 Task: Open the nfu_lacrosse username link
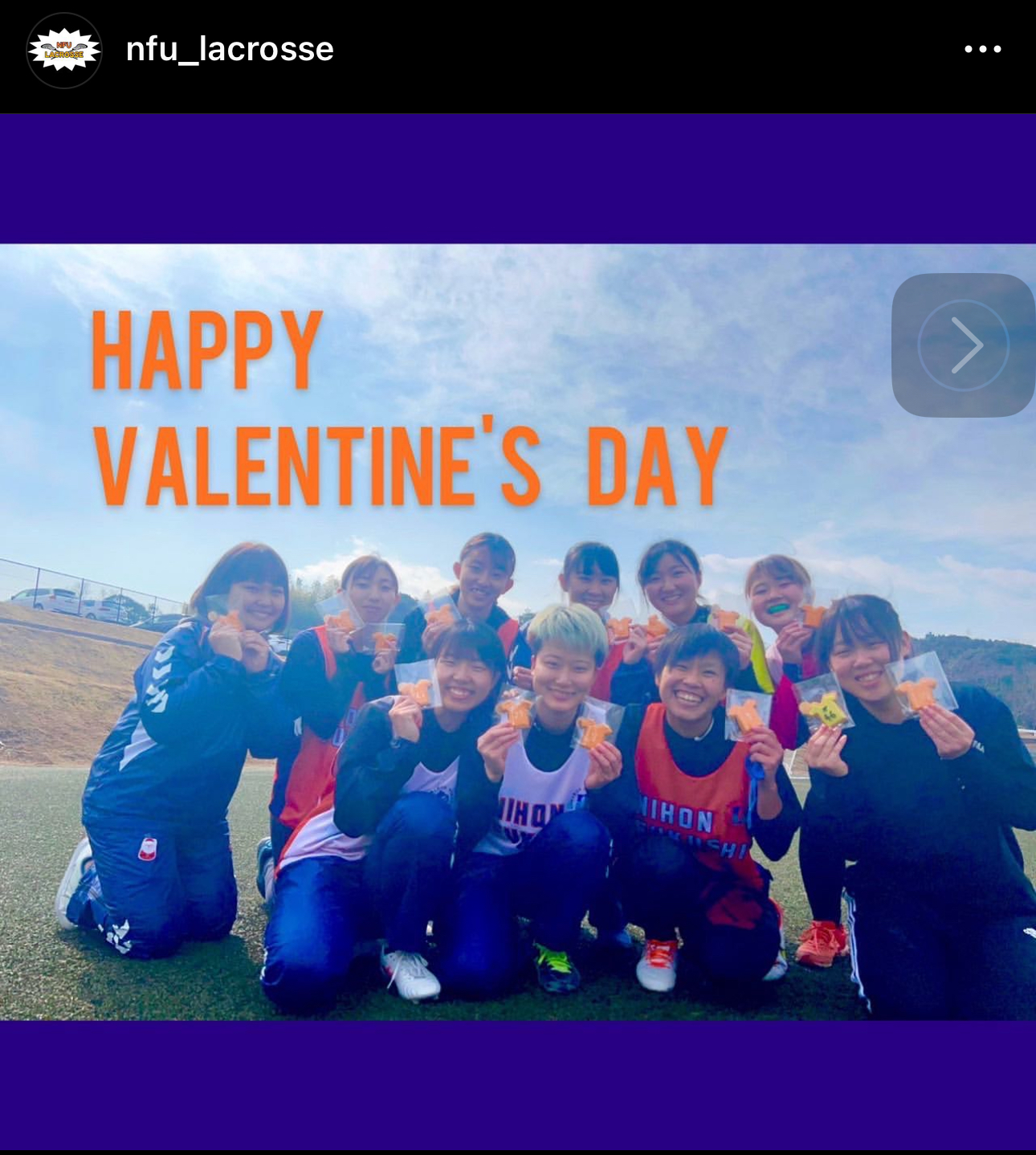230,49
